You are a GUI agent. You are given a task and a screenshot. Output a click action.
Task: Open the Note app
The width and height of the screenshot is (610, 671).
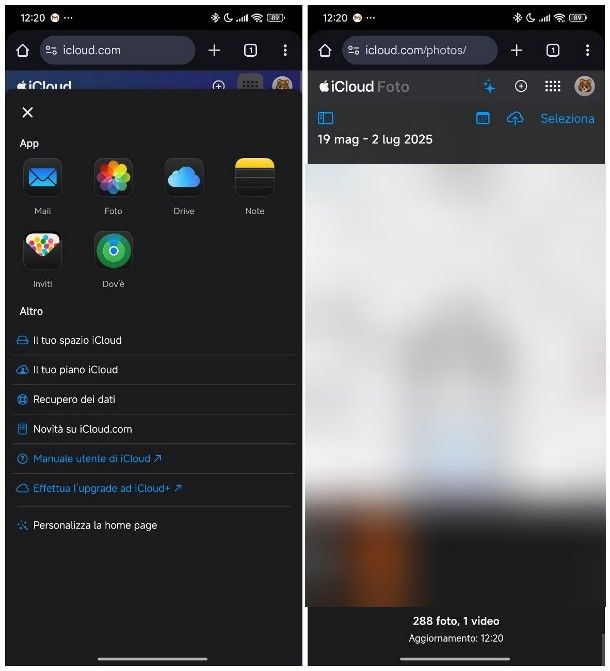[254, 178]
